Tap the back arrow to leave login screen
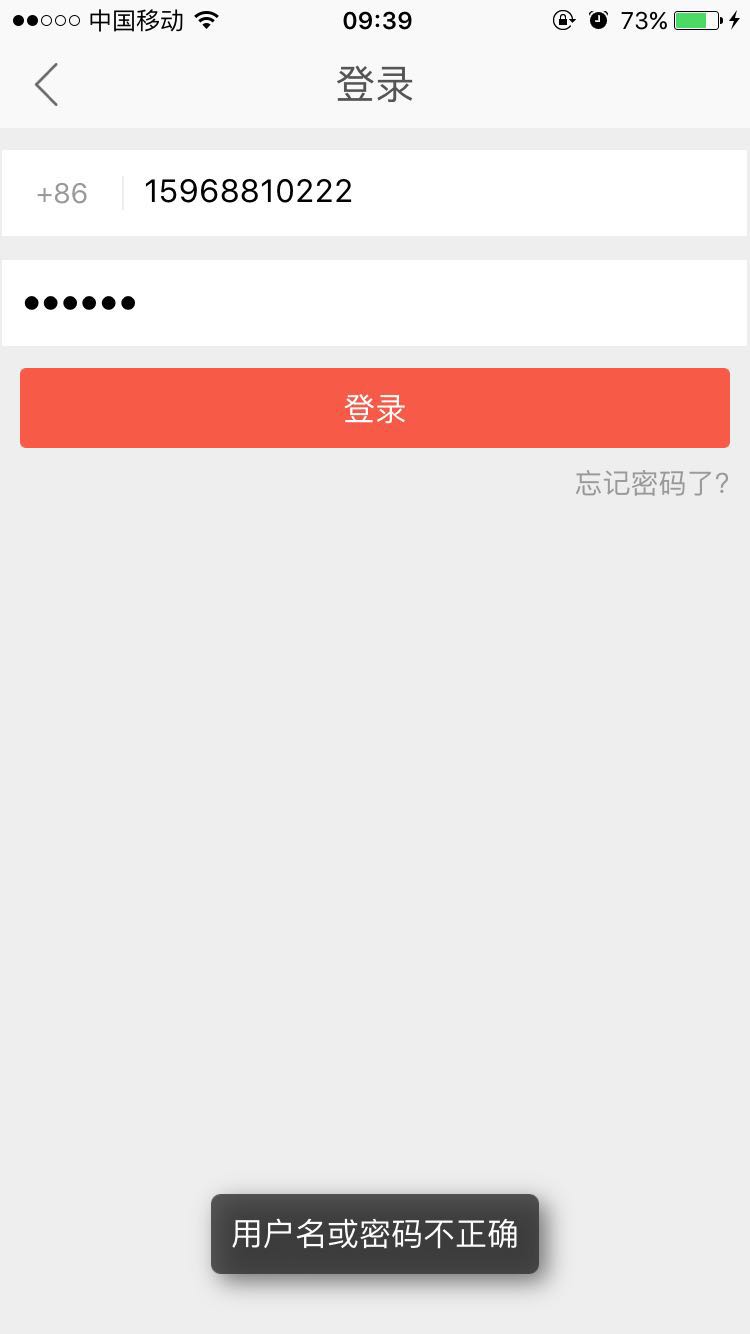The image size is (750, 1334). 46,84
